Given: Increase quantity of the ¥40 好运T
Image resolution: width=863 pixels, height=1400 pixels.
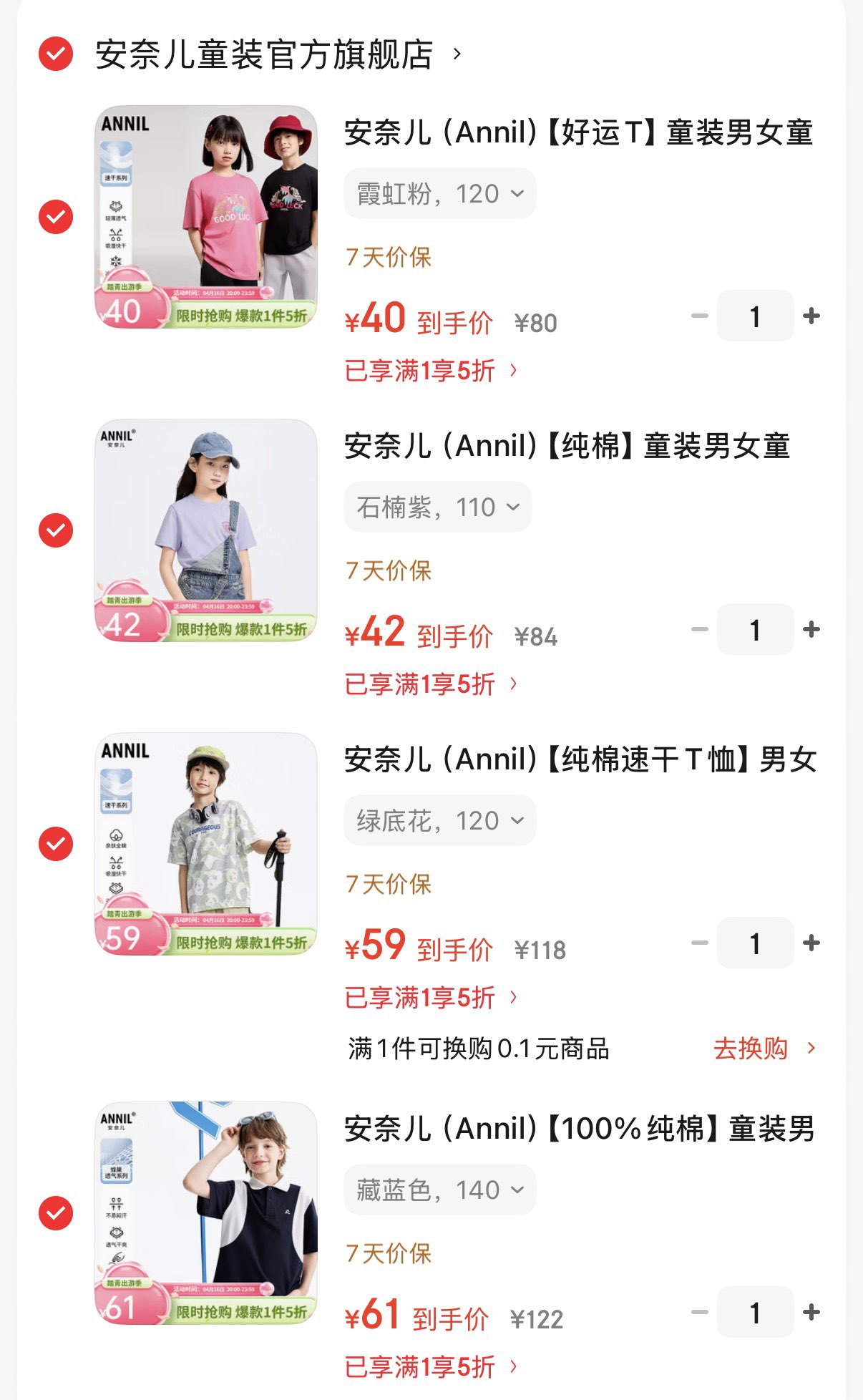Looking at the screenshot, I should (811, 316).
